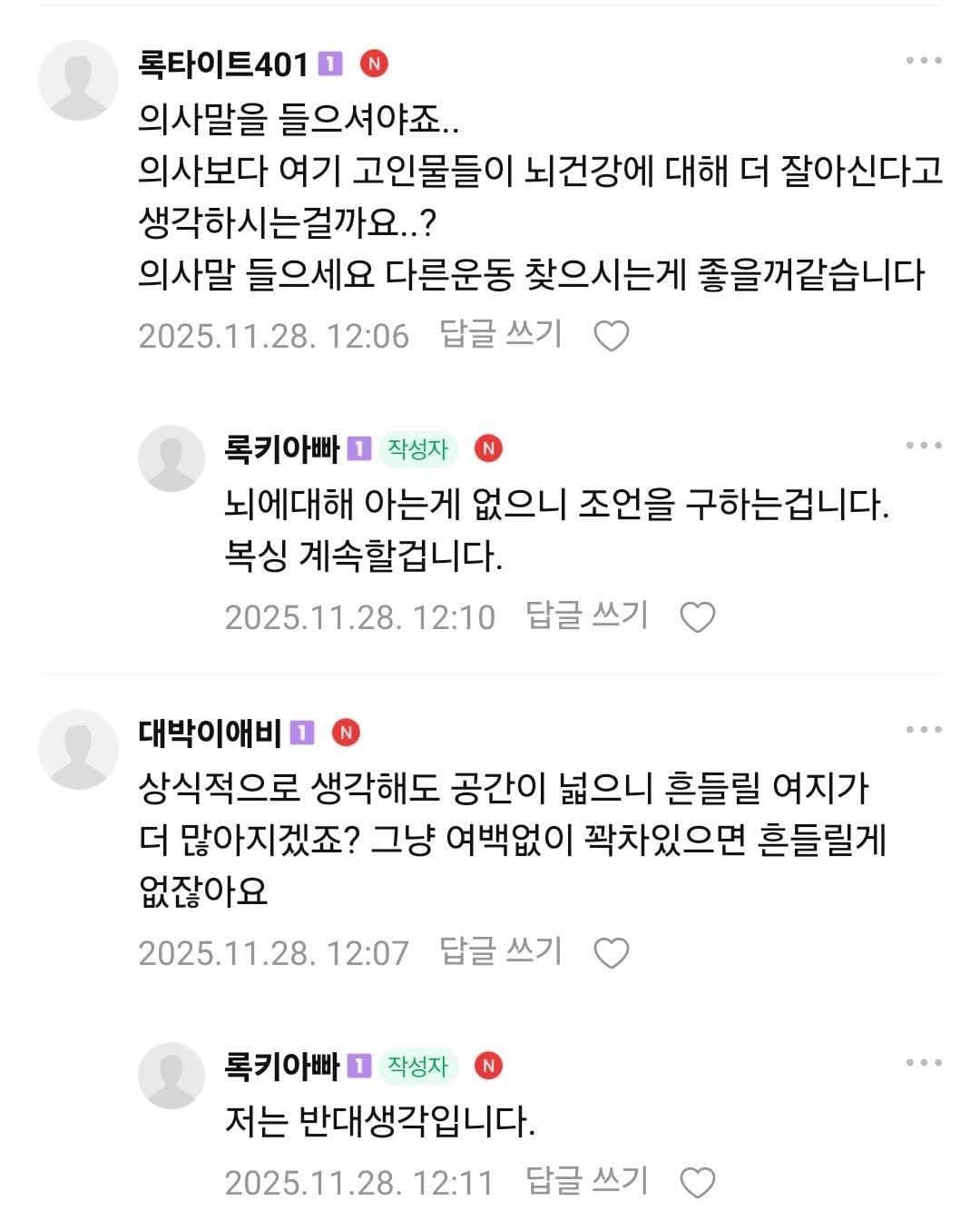The height and width of the screenshot is (1230, 980).
Task: Open 록타이트401's profile picture
Action: coord(78,81)
